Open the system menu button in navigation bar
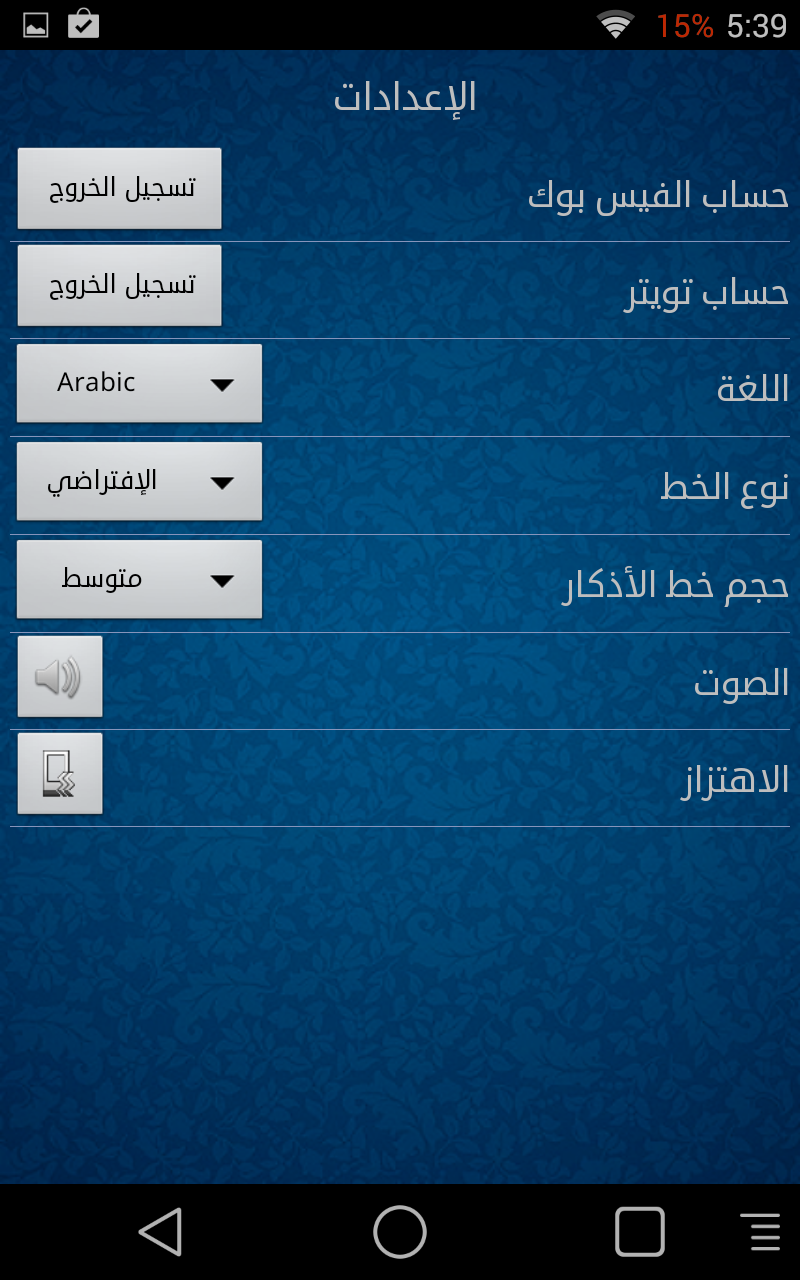Image resolution: width=800 pixels, height=1280 pixels. [x=760, y=1231]
